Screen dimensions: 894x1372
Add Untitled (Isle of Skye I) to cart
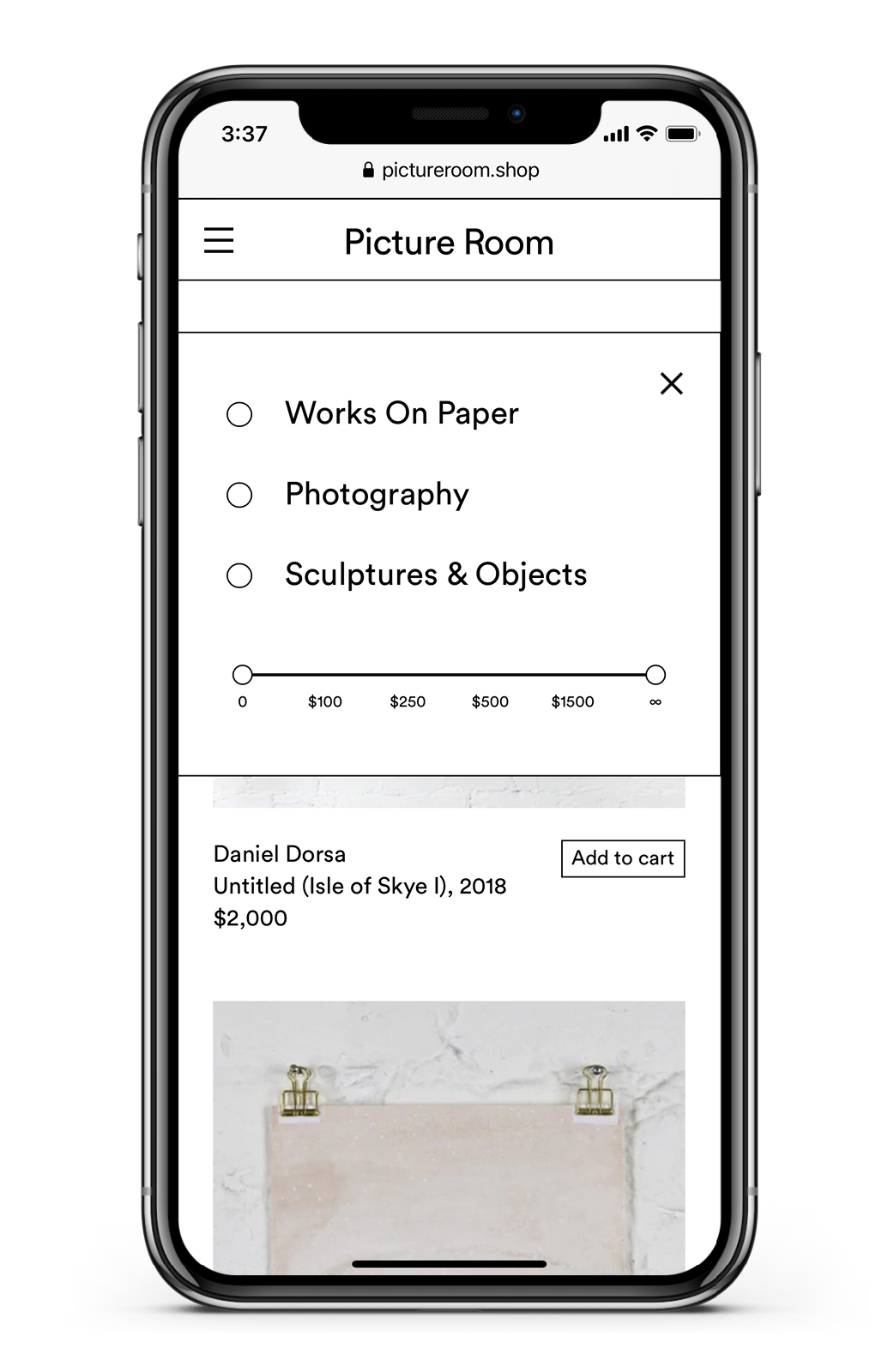pyautogui.click(x=623, y=858)
